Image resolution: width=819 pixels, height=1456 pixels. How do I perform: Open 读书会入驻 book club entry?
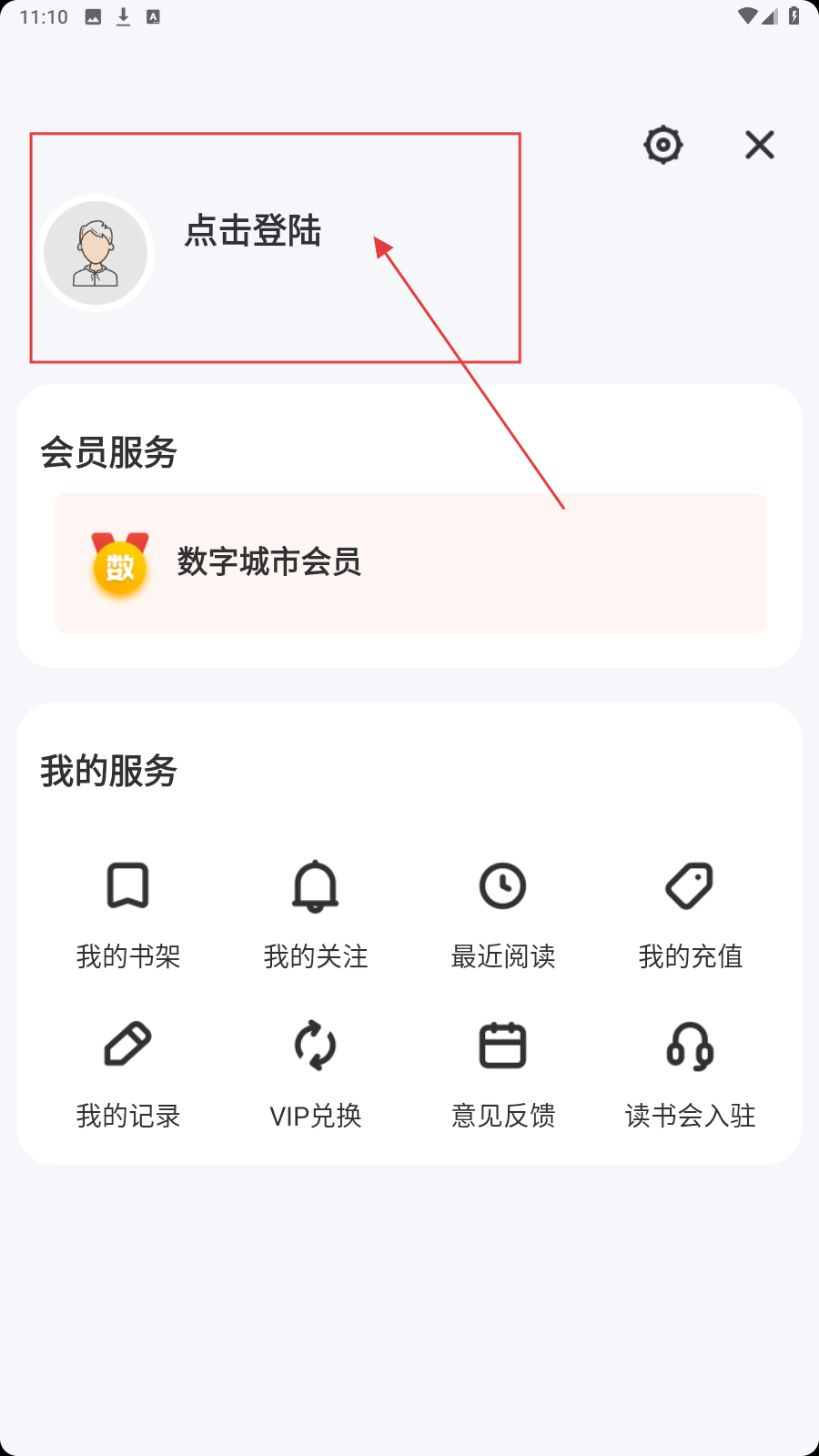click(691, 1074)
